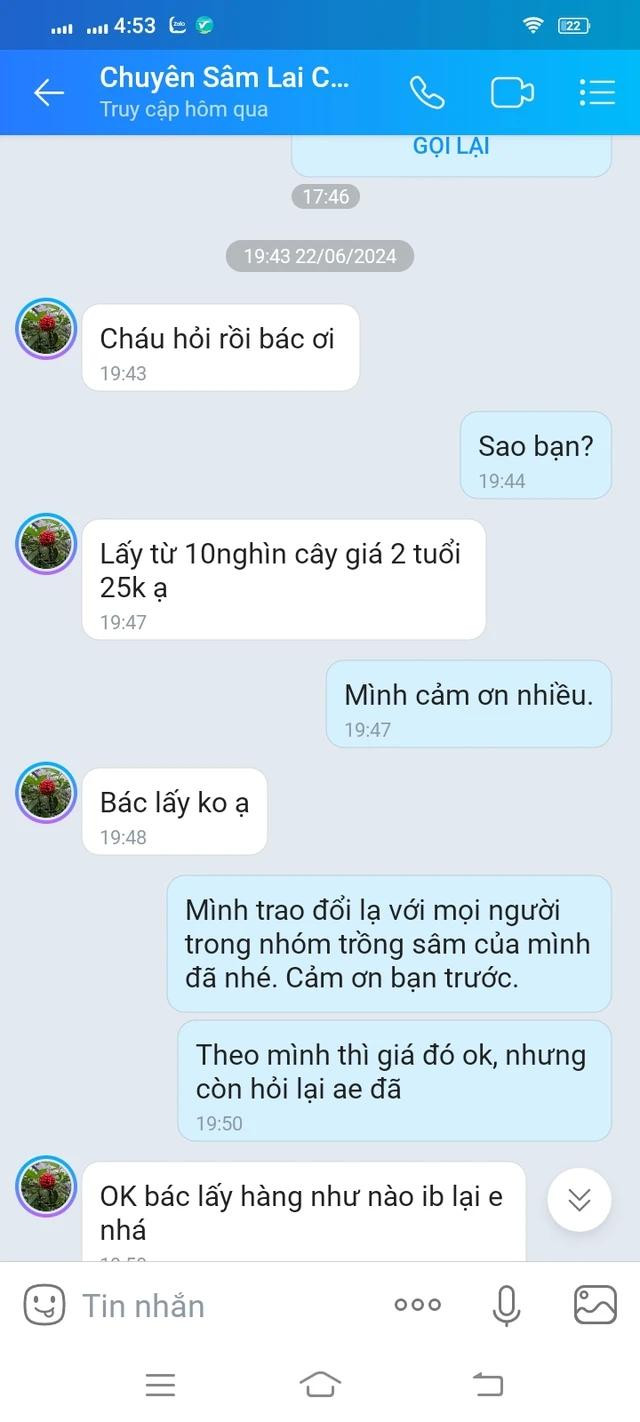Tap GỌI LẠI to call back
The height and width of the screenshot is (1422, 640).
451,146
